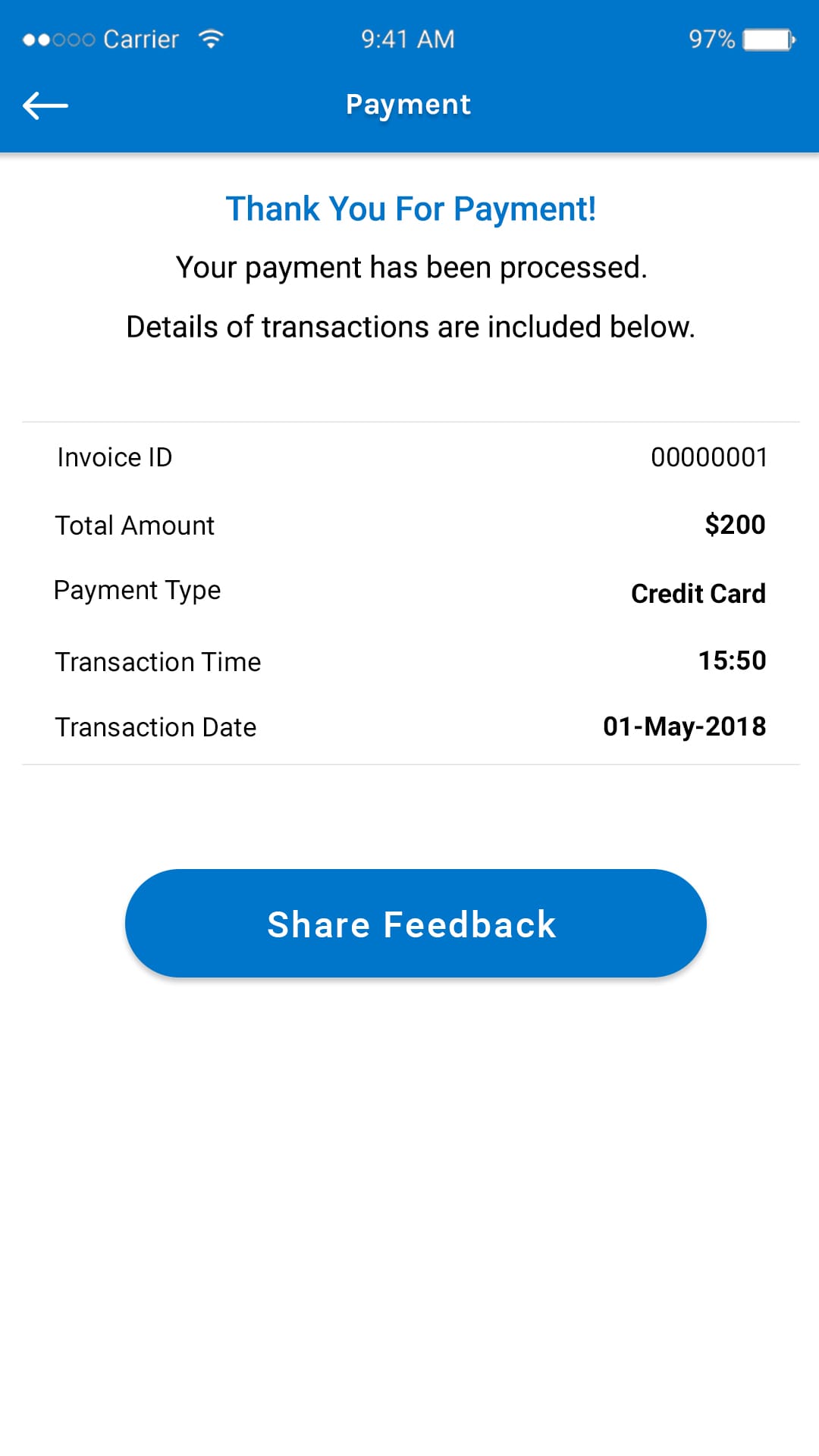The height and width of the screenshot is (1456, 819).
Task: Click the invoice number 00000001
Action: [x=710, y=457]
